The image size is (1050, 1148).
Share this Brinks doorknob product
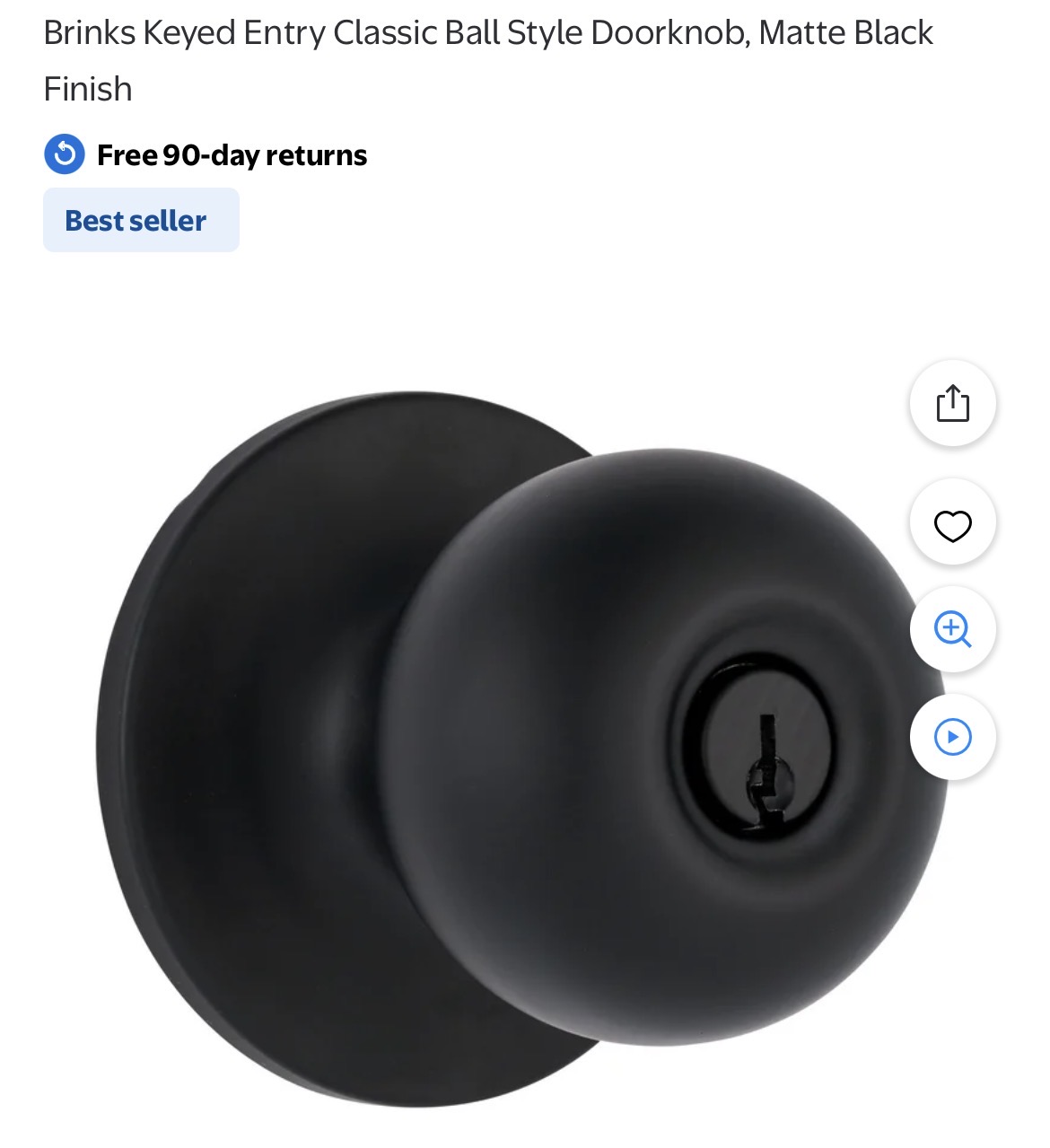pos(952,403)
